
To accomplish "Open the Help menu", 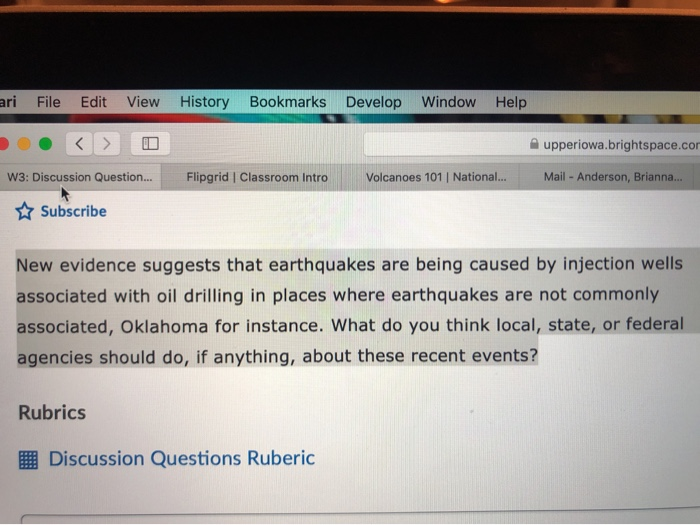I will [510, 102].
